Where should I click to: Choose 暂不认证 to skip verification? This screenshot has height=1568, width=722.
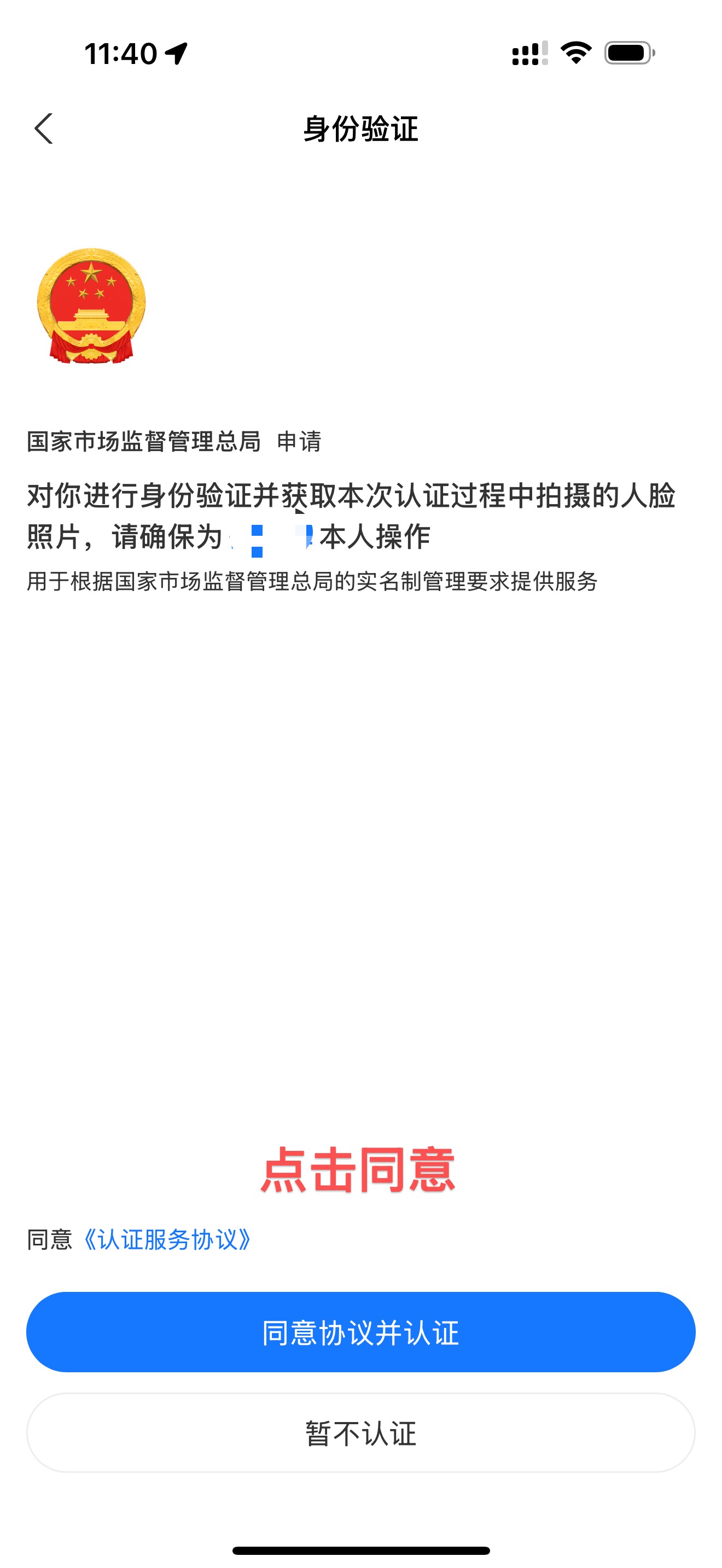[360, 1433]
